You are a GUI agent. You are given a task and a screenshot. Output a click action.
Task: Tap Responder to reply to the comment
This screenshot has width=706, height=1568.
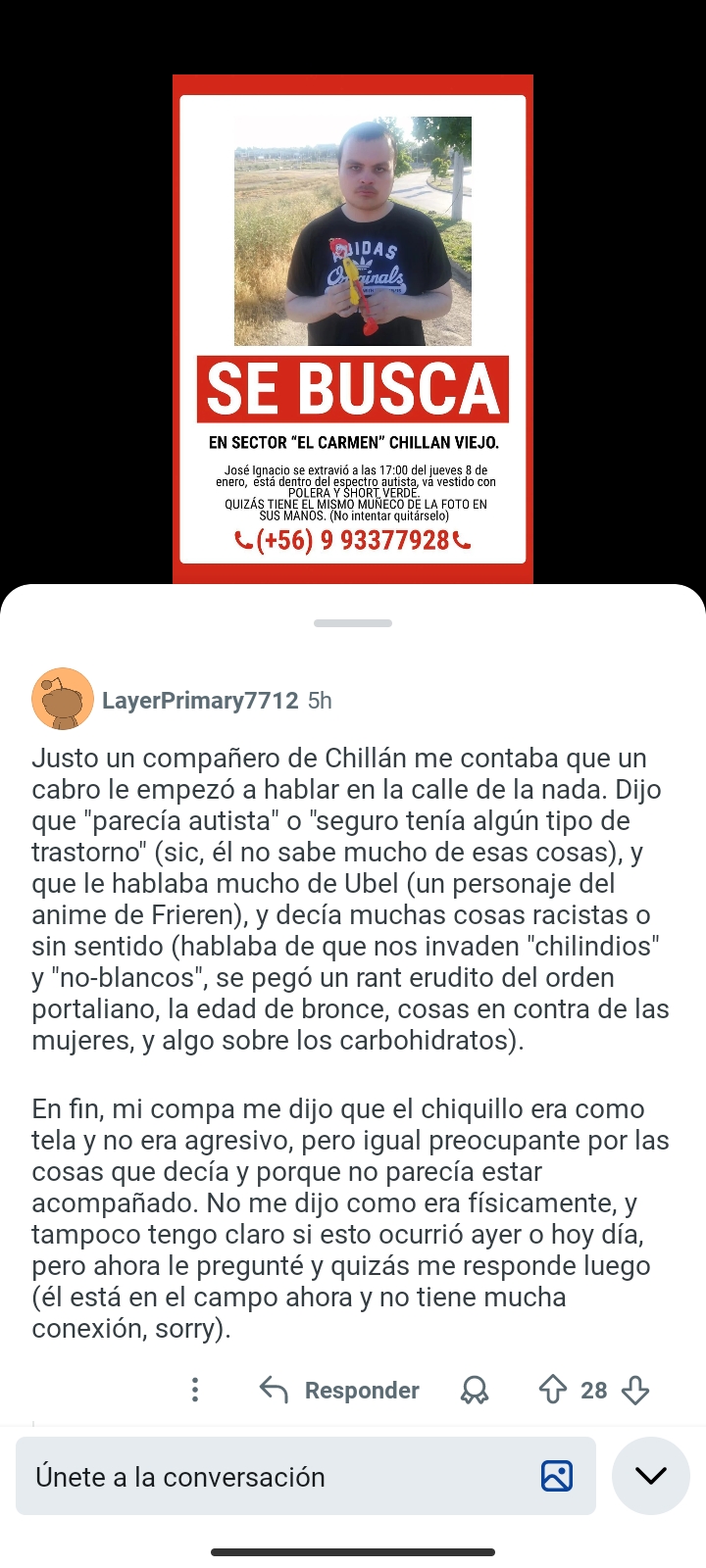point(340,1390)
